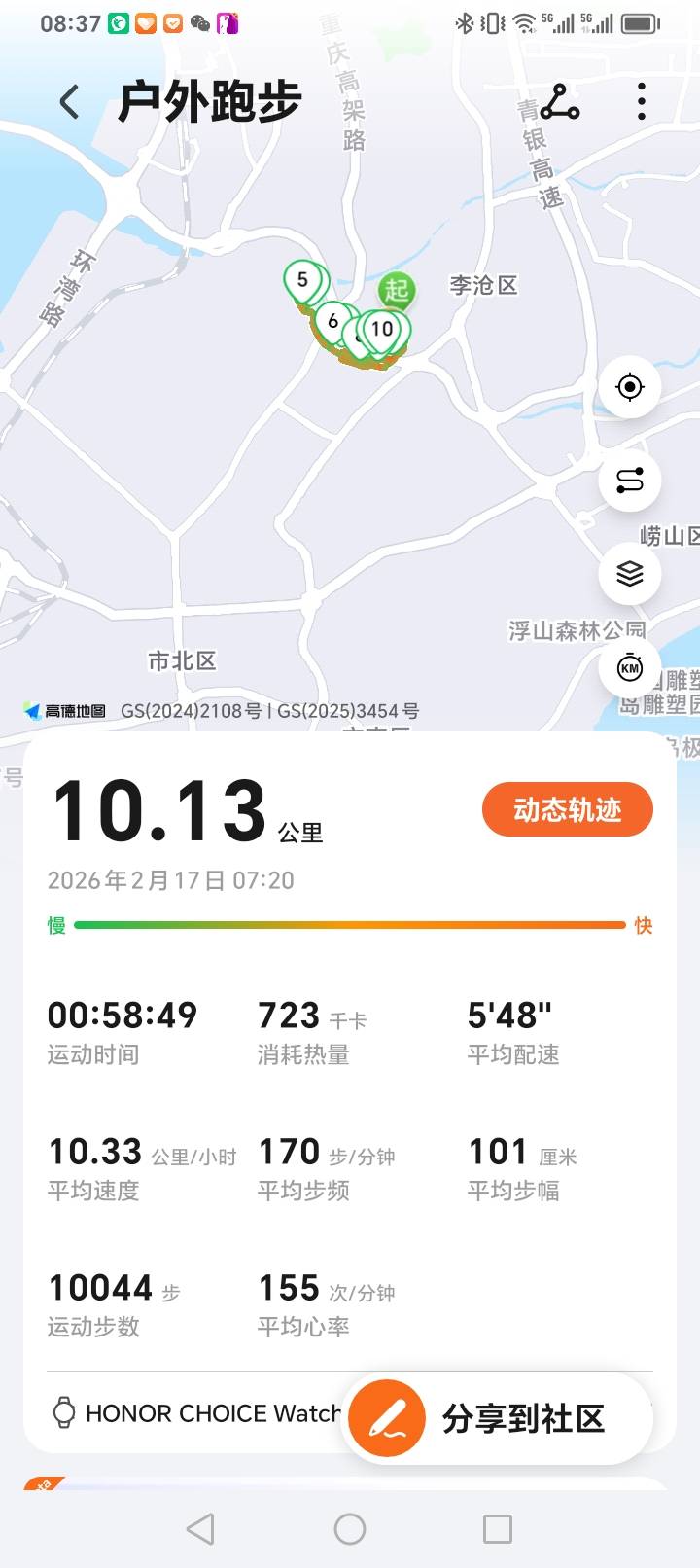
Task: Select kilometer marker 5 on the map
Action: click(302, 280)
